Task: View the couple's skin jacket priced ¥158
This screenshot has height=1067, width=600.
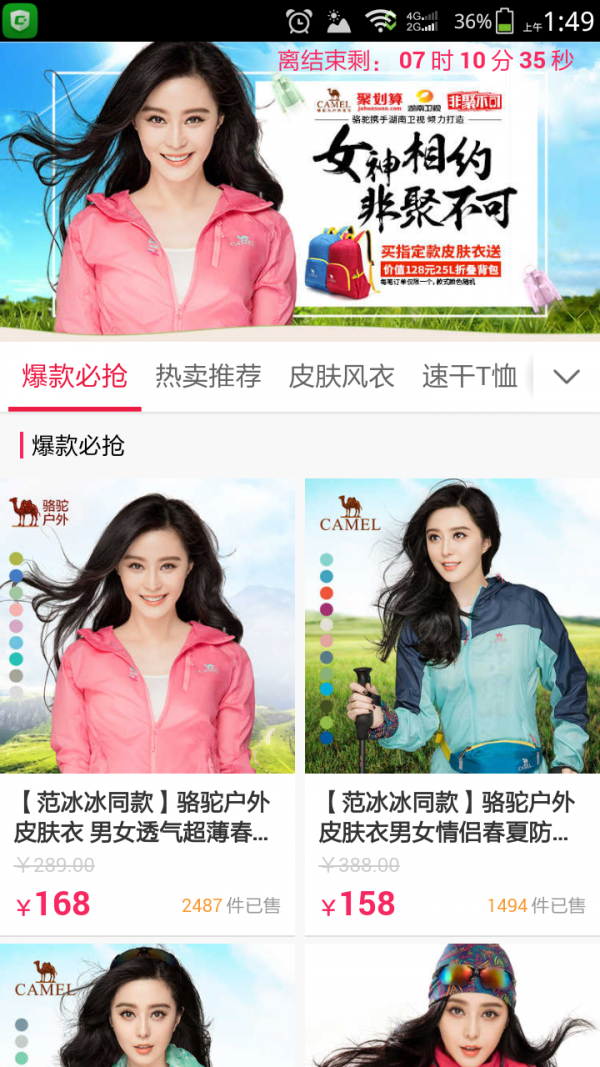Action: (452, 700)
